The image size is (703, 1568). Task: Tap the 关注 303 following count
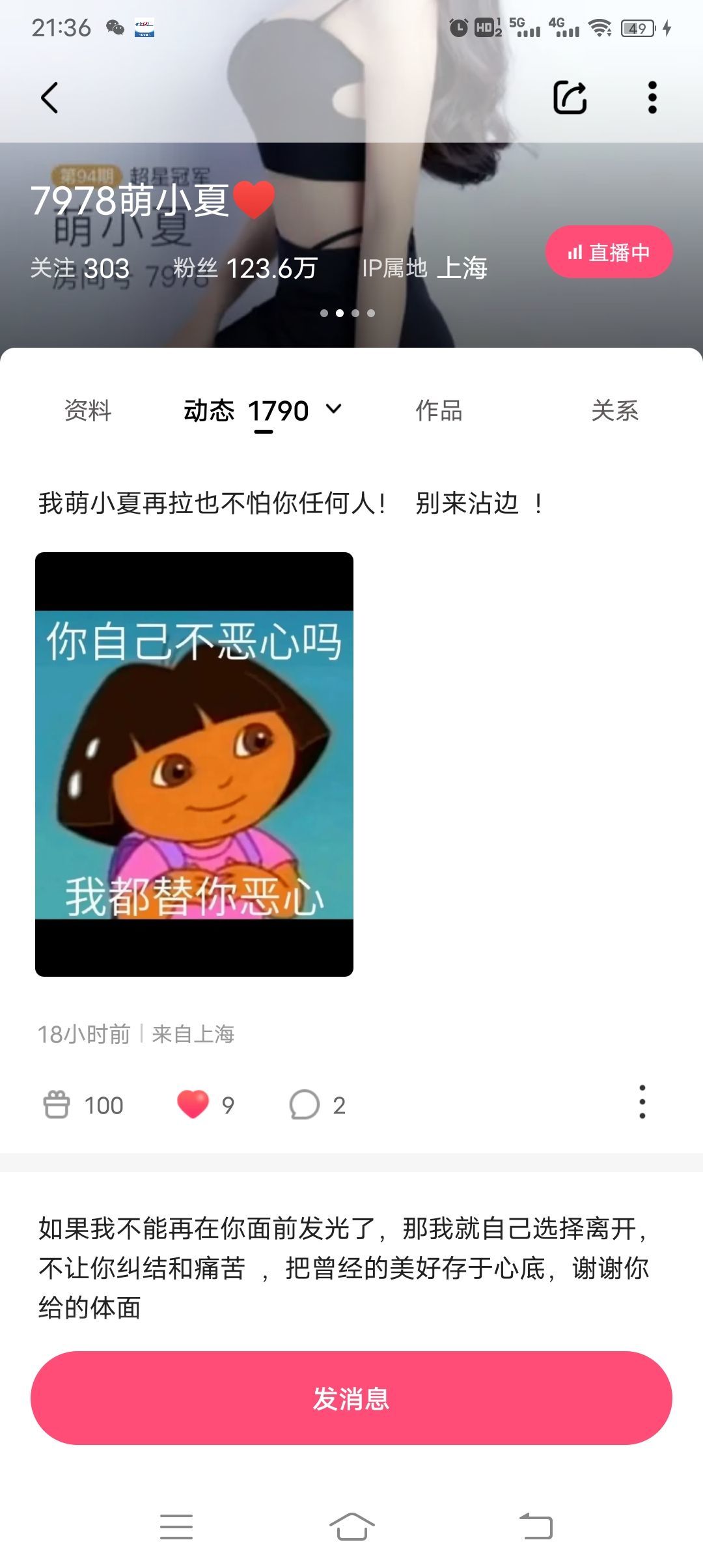pyautogui.click(x=81, y=268)
